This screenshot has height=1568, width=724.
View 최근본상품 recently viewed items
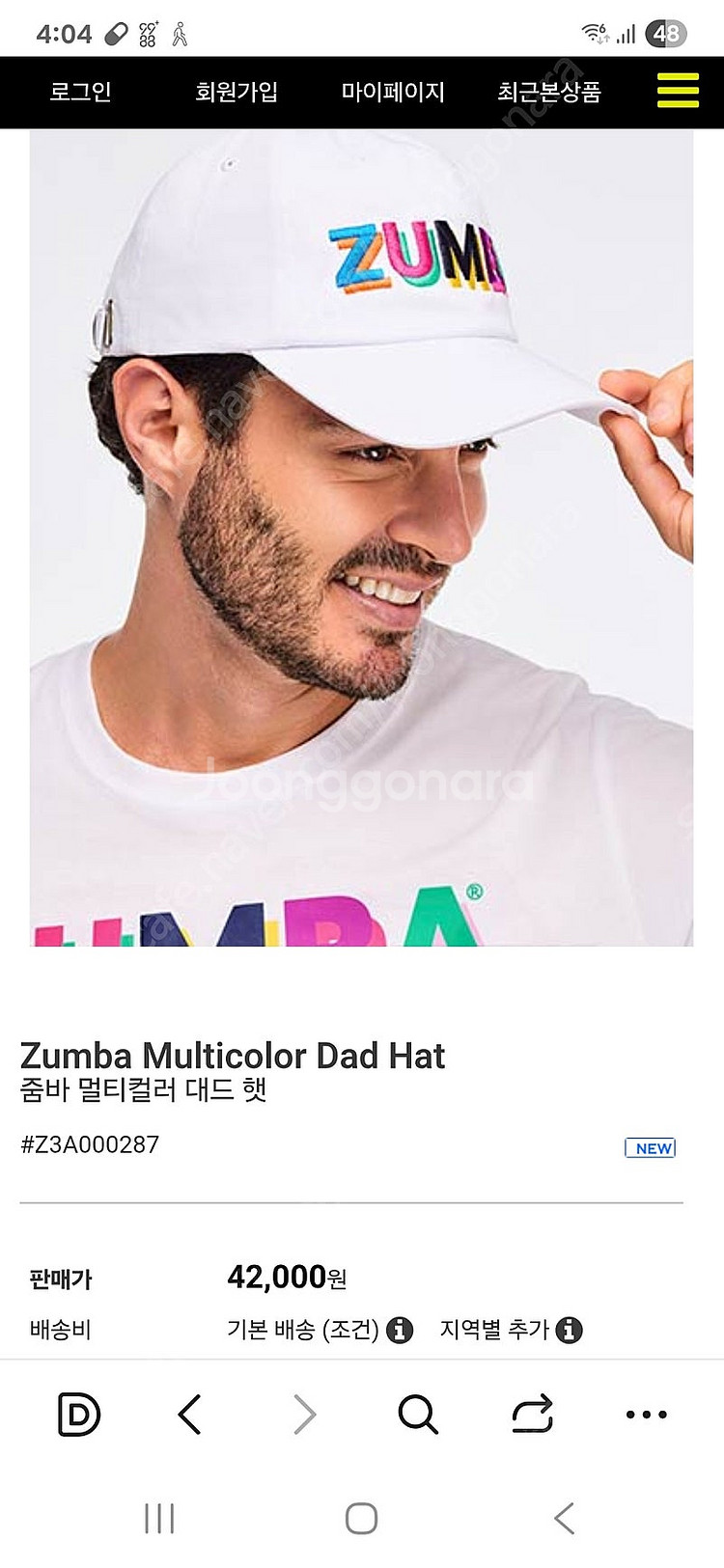tap(549, 93)
